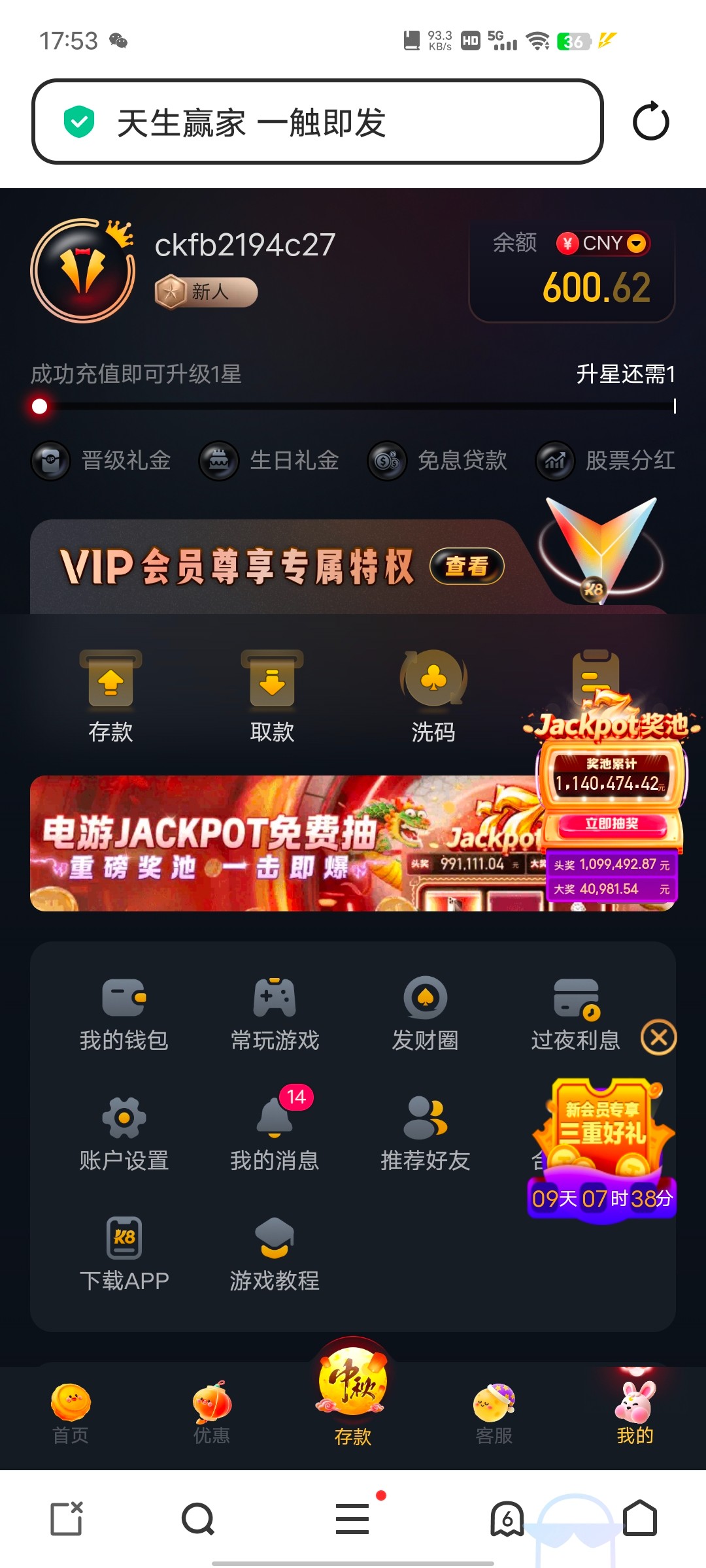Open 发财圈

click(x=425, y=1014)
